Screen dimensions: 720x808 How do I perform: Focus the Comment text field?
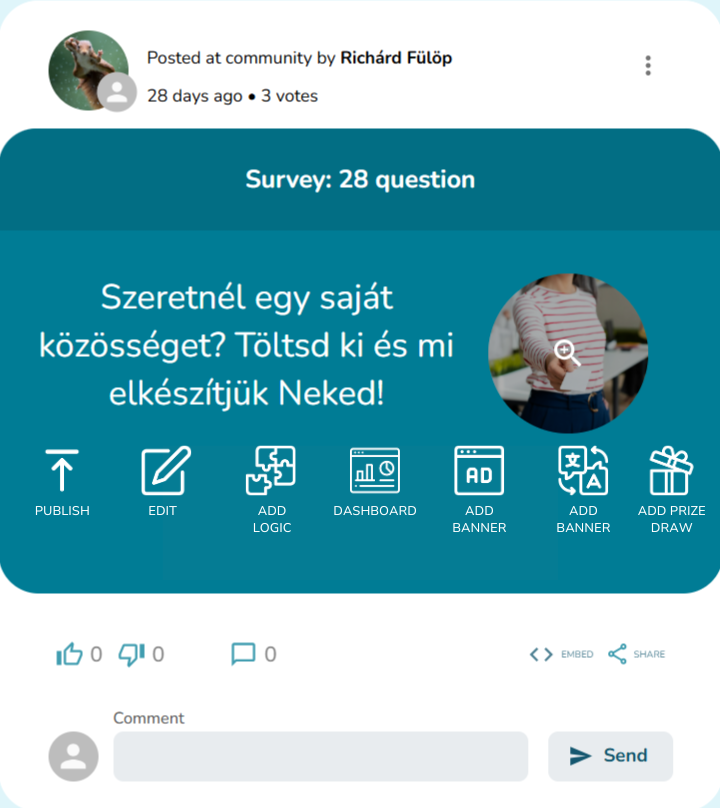[x=320, y=756]
